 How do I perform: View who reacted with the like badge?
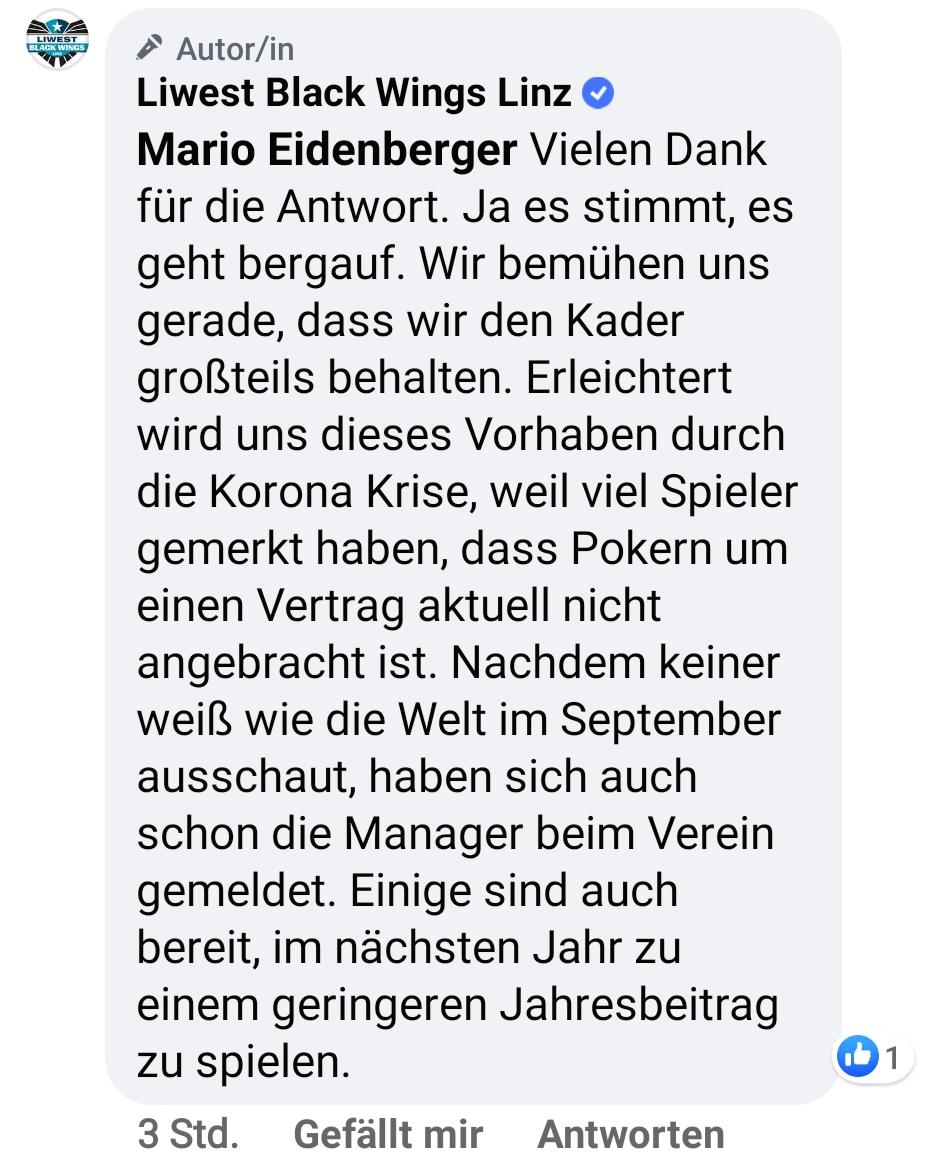click(x=872, y=1057)
